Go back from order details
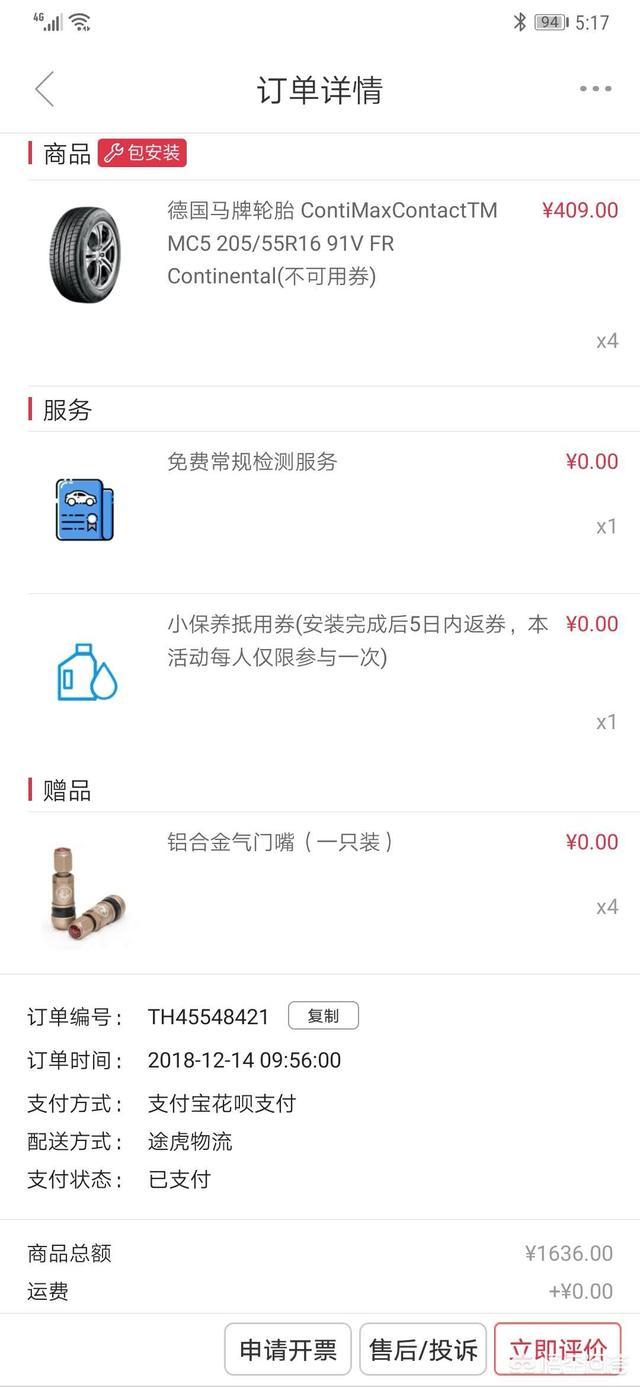 [x=44, y=89]
